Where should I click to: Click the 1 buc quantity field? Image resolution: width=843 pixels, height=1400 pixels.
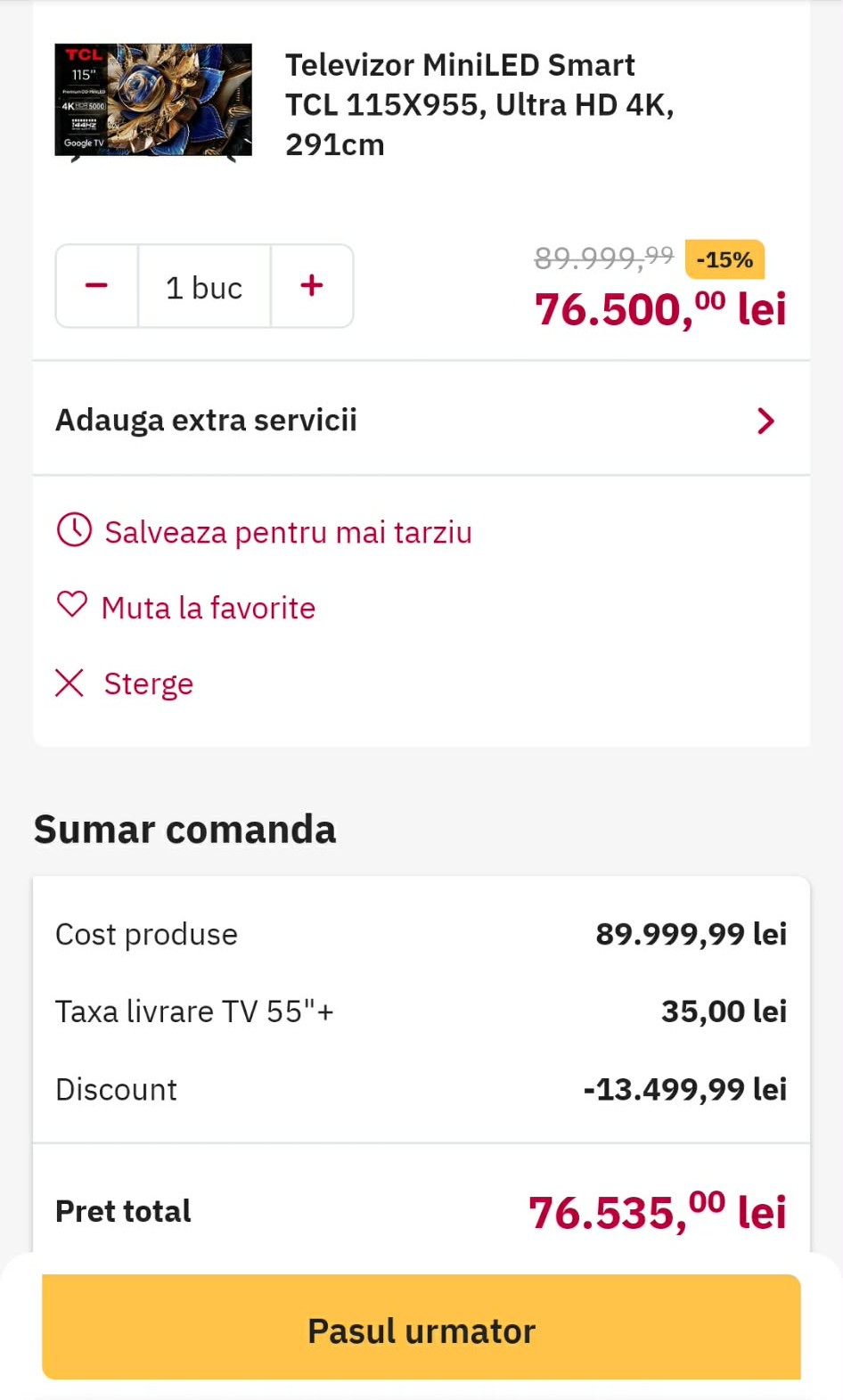tap(203, 286)
